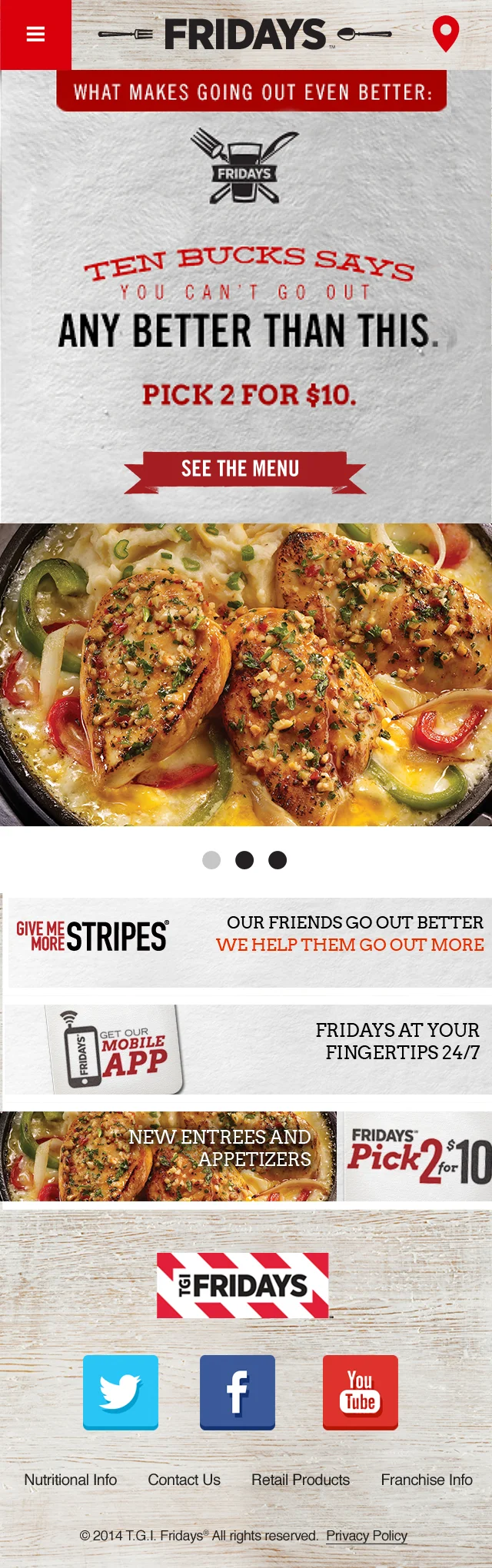Viewport: 492px width, 1568px height.
Task: Select the second carousel dot
Action: 244,860
